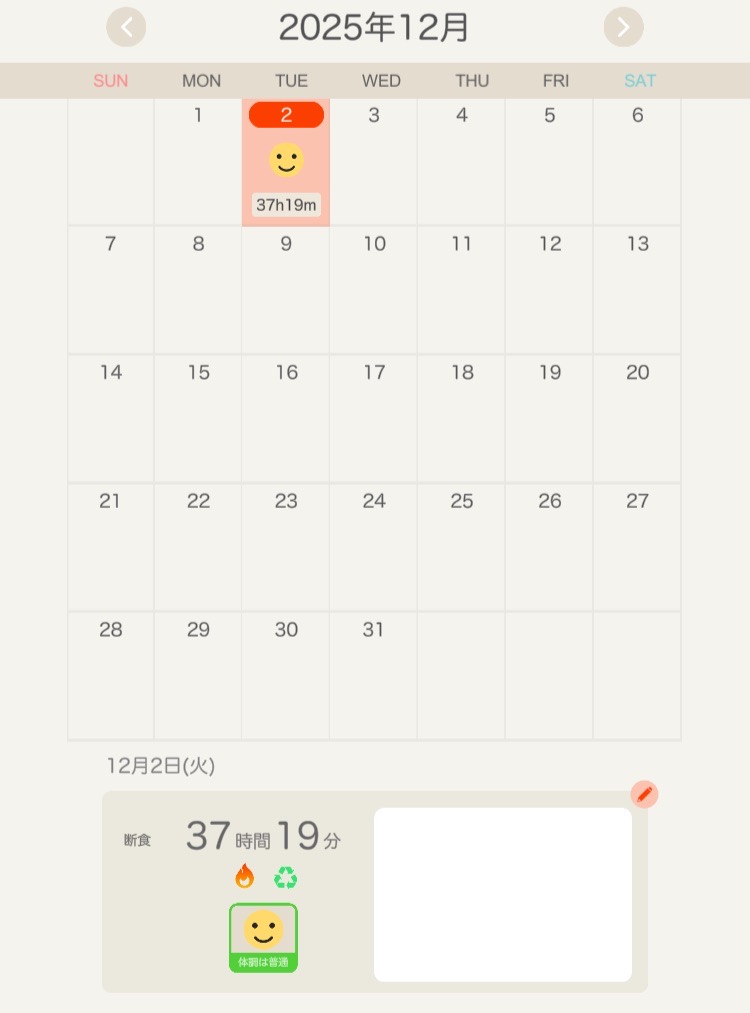Select December 2 with the 37h19m record
This screenshot has height=1013, width=750.
pyautogui.click(x=286, y=162)
